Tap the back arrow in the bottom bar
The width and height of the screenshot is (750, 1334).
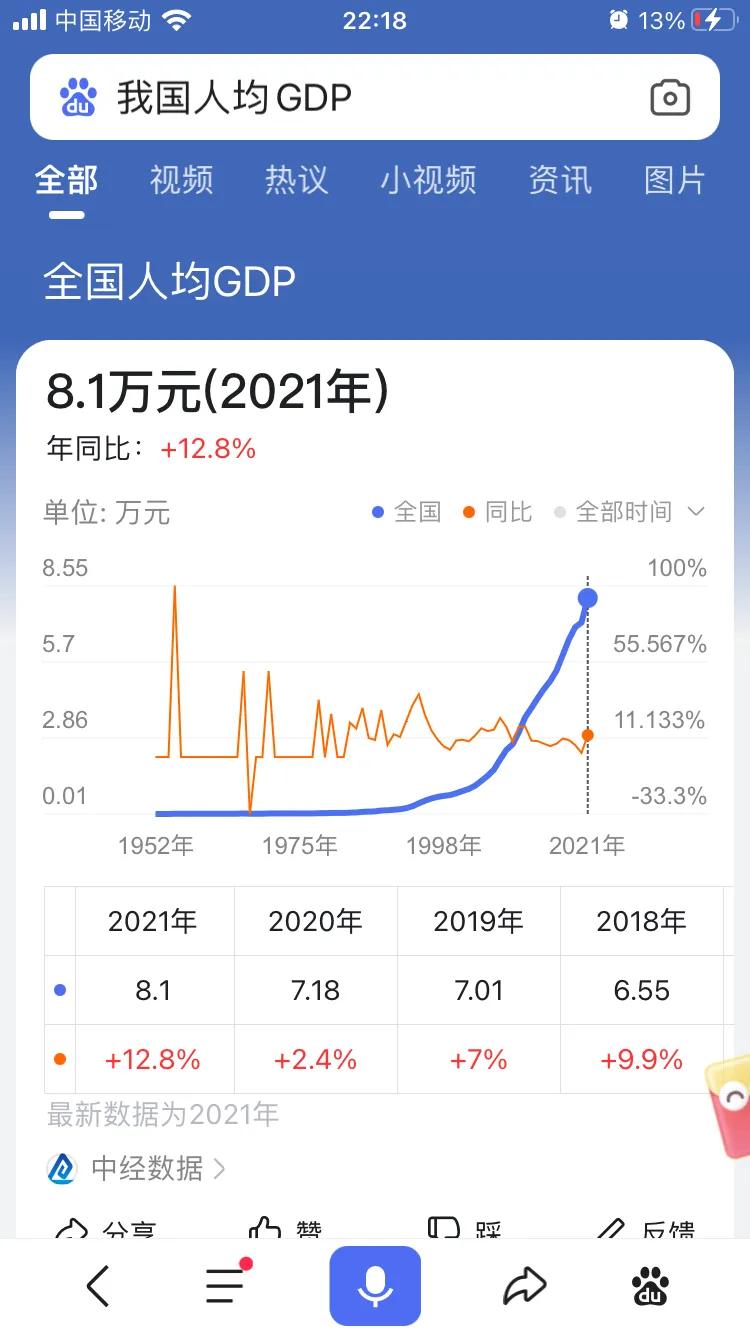97,1285
